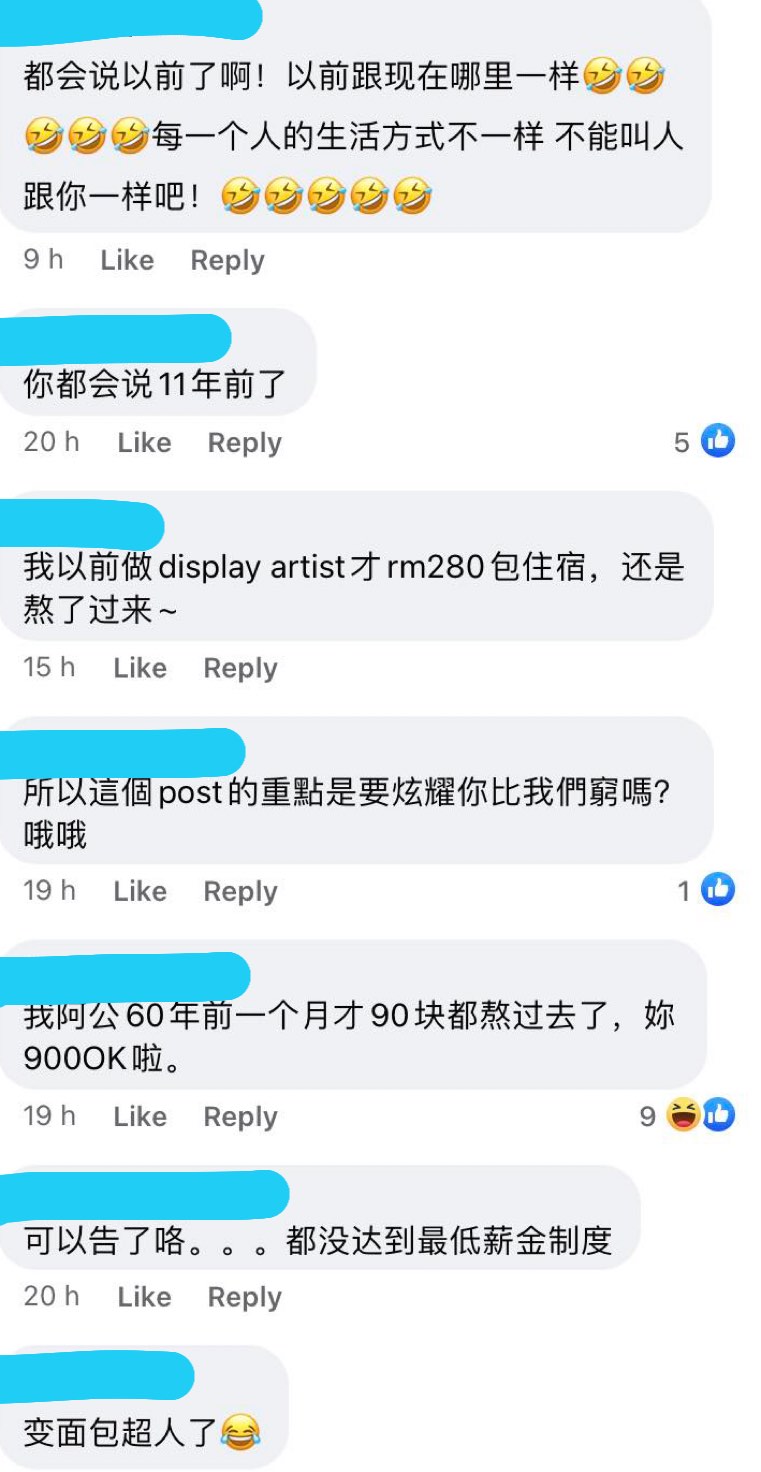Viewport: 761px width, 1472px height.
Task: Reply to the 最低薪金制度 comment
Action: click(244, 1296)
